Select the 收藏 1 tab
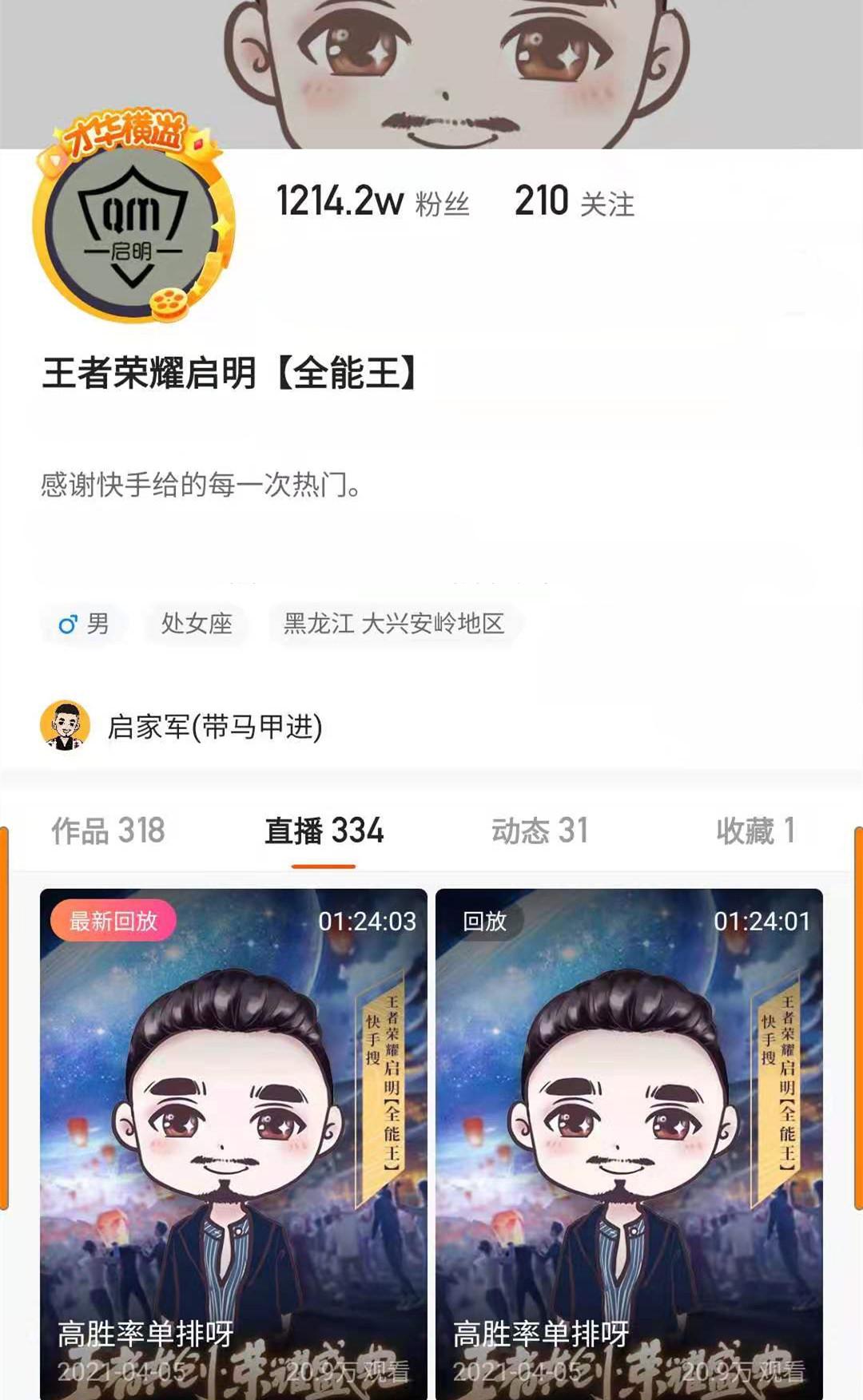The image size is (863, 1400). click(754, 831)
